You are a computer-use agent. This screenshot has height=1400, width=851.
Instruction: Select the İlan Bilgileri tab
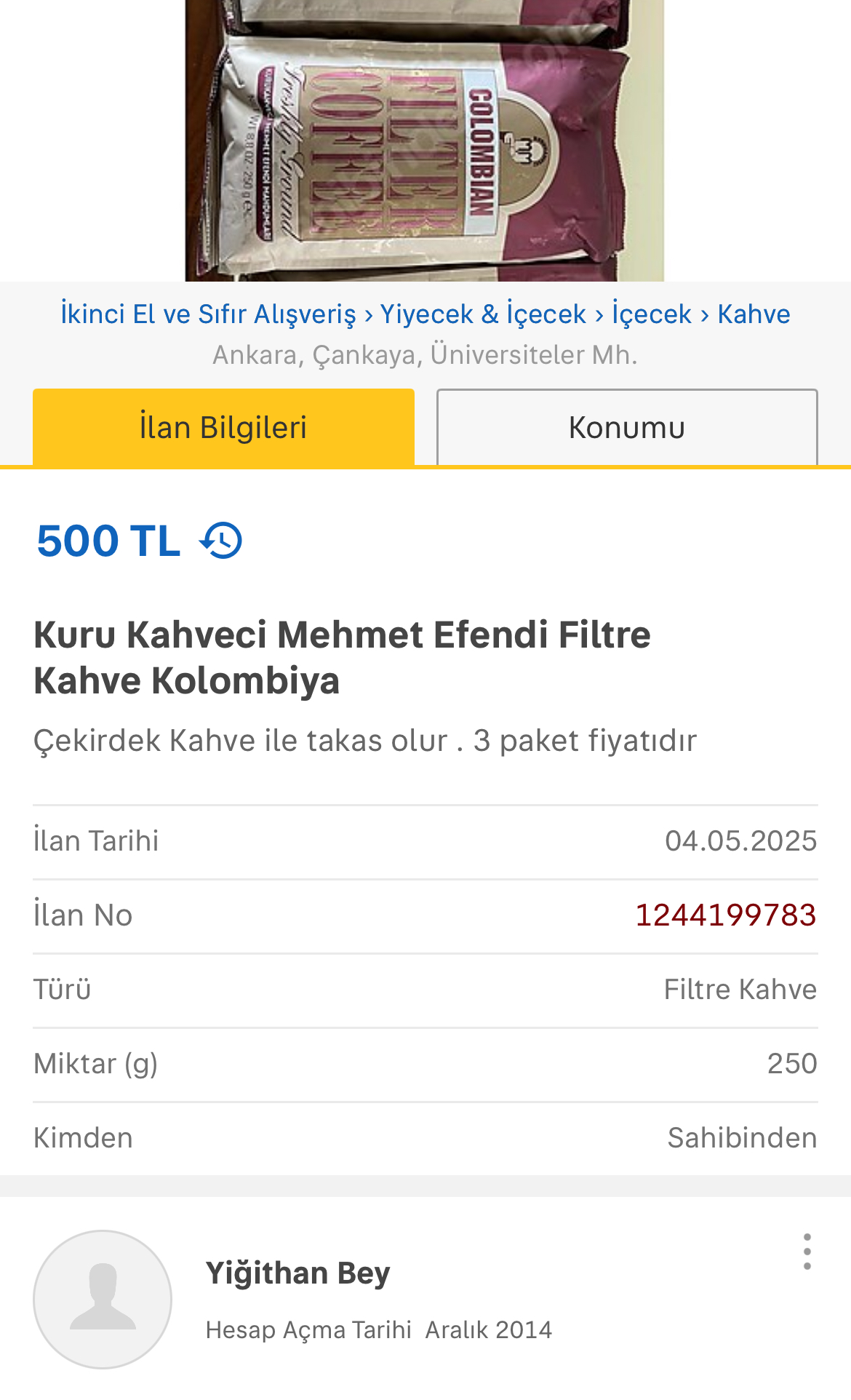[x=223, y=427]
